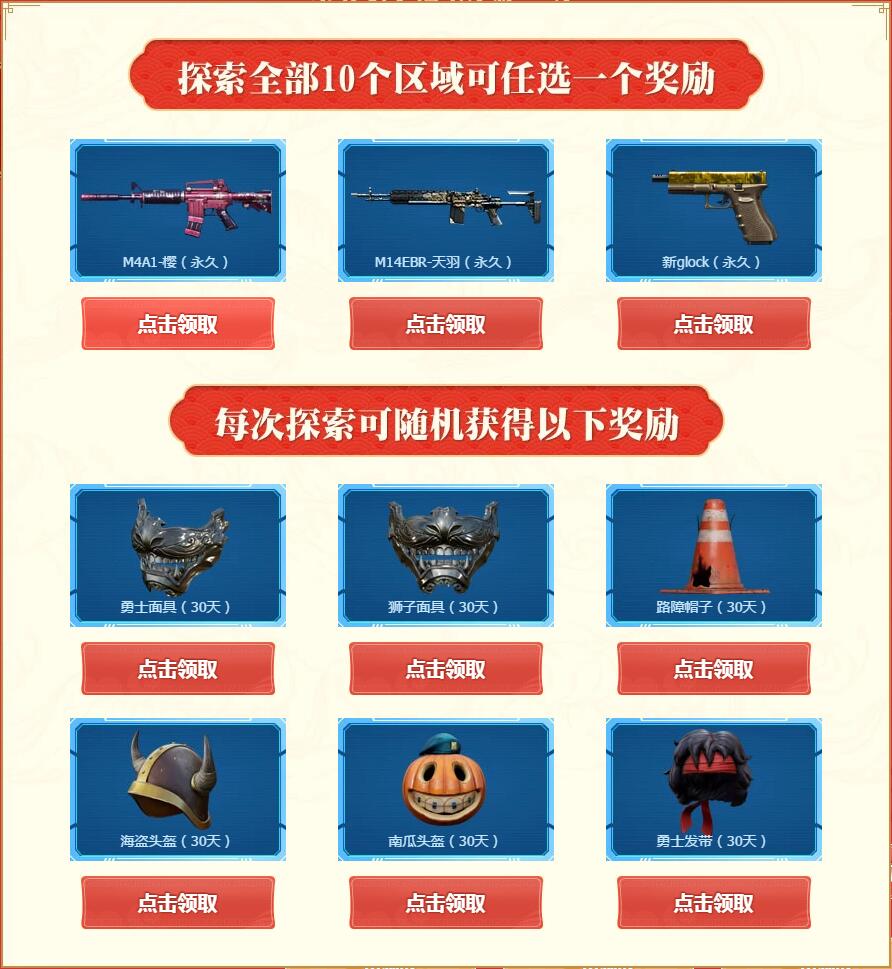Screen dimensions: 892x969
Task: Tap 点击领取 under 南瓜头盔
Action: pos(446,903)
